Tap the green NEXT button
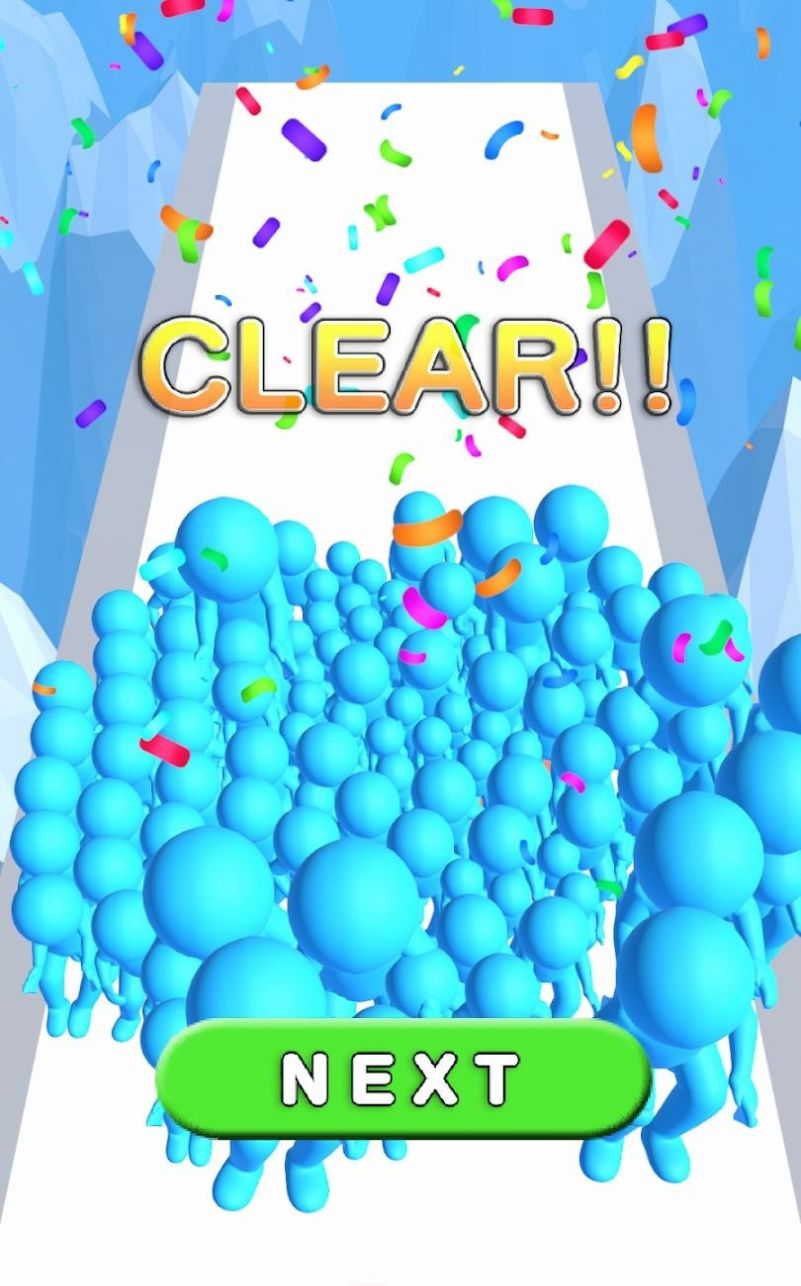Screen dimensions: 801x1286 402,1079
